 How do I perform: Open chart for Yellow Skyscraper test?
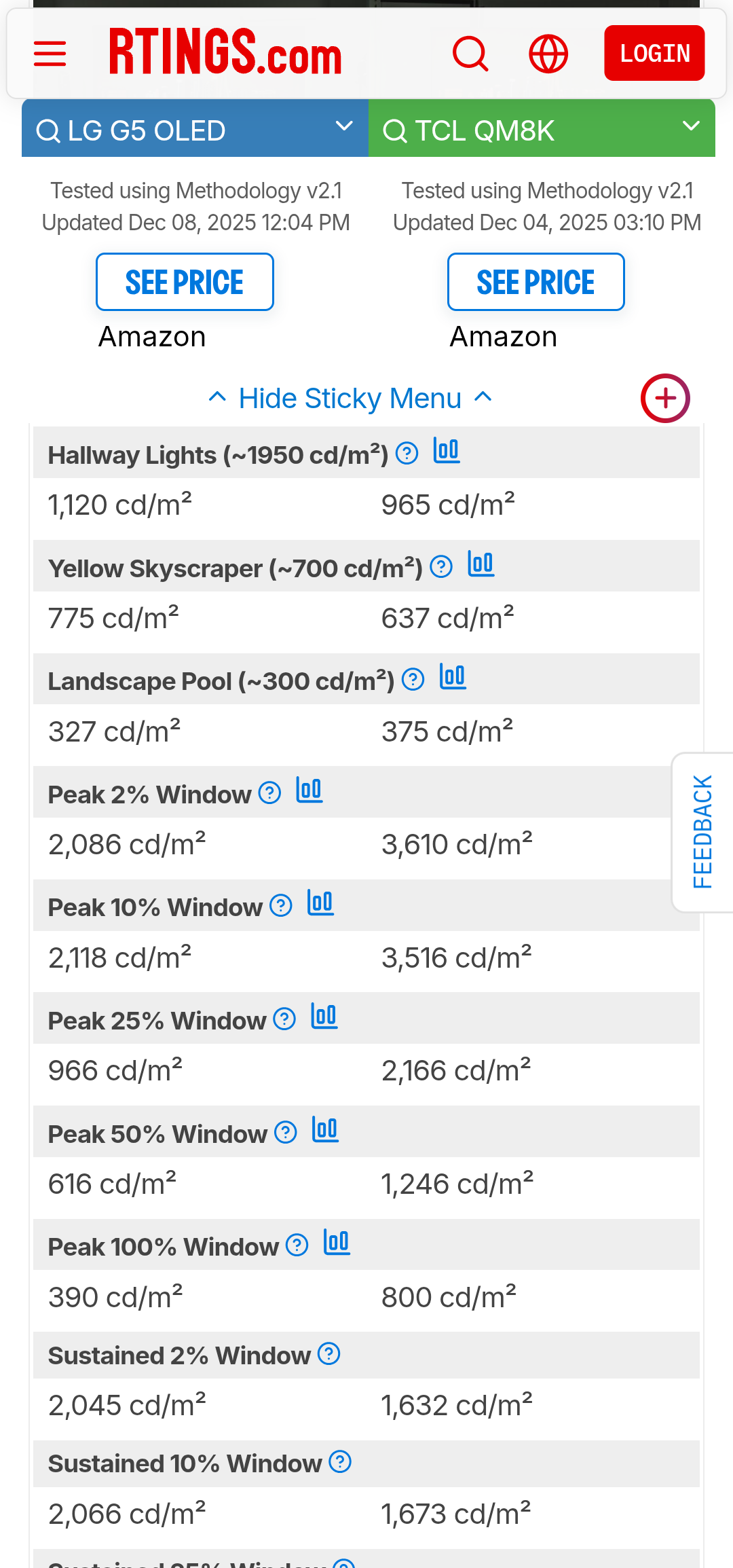(481, 564)
